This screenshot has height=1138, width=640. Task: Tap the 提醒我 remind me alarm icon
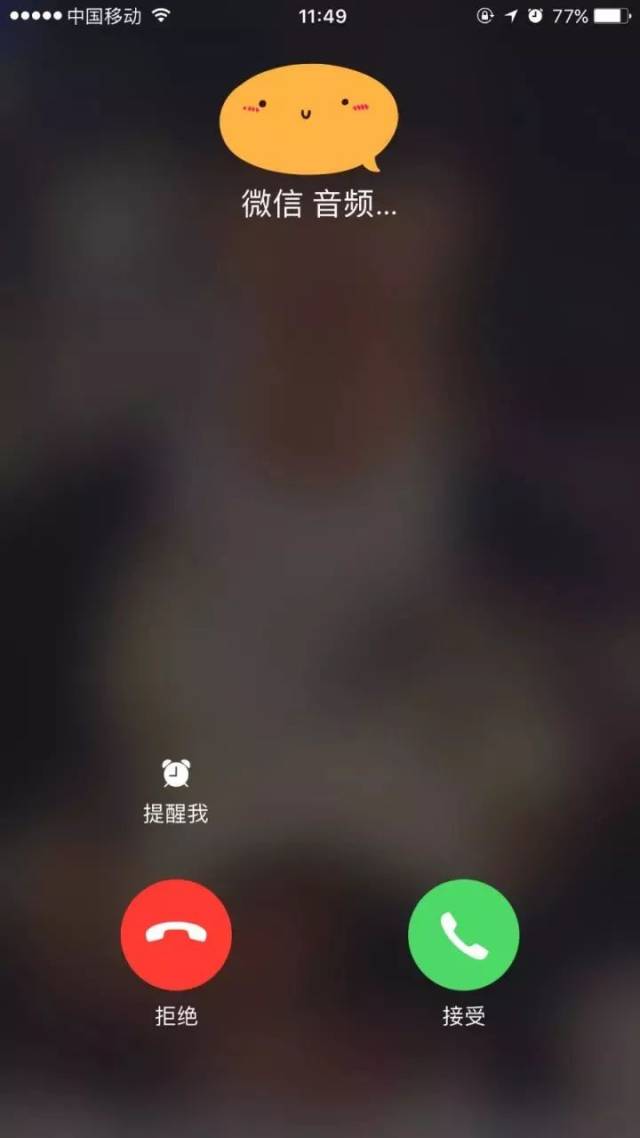click(x=176, y=773)
